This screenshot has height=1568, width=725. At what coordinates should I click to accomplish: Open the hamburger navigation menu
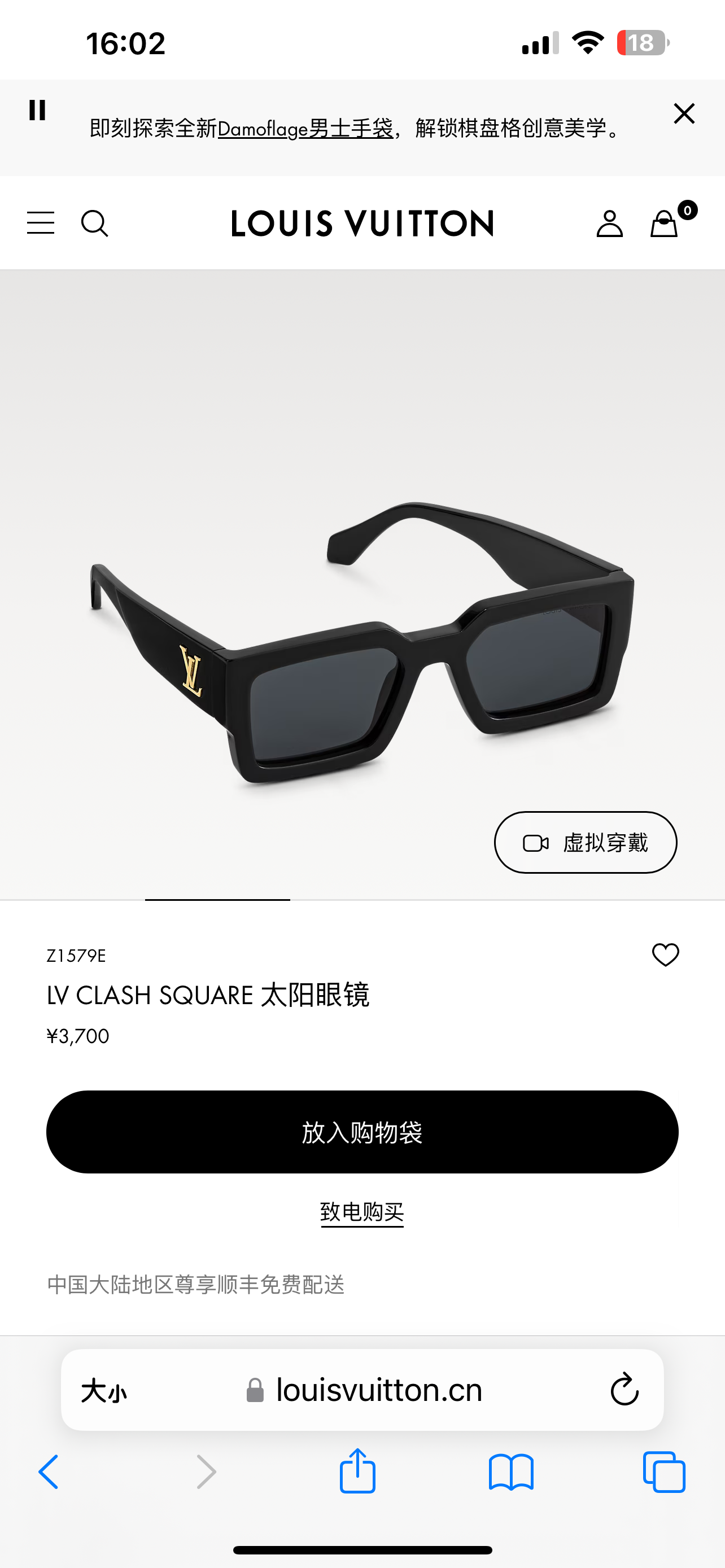pos(41,223)
